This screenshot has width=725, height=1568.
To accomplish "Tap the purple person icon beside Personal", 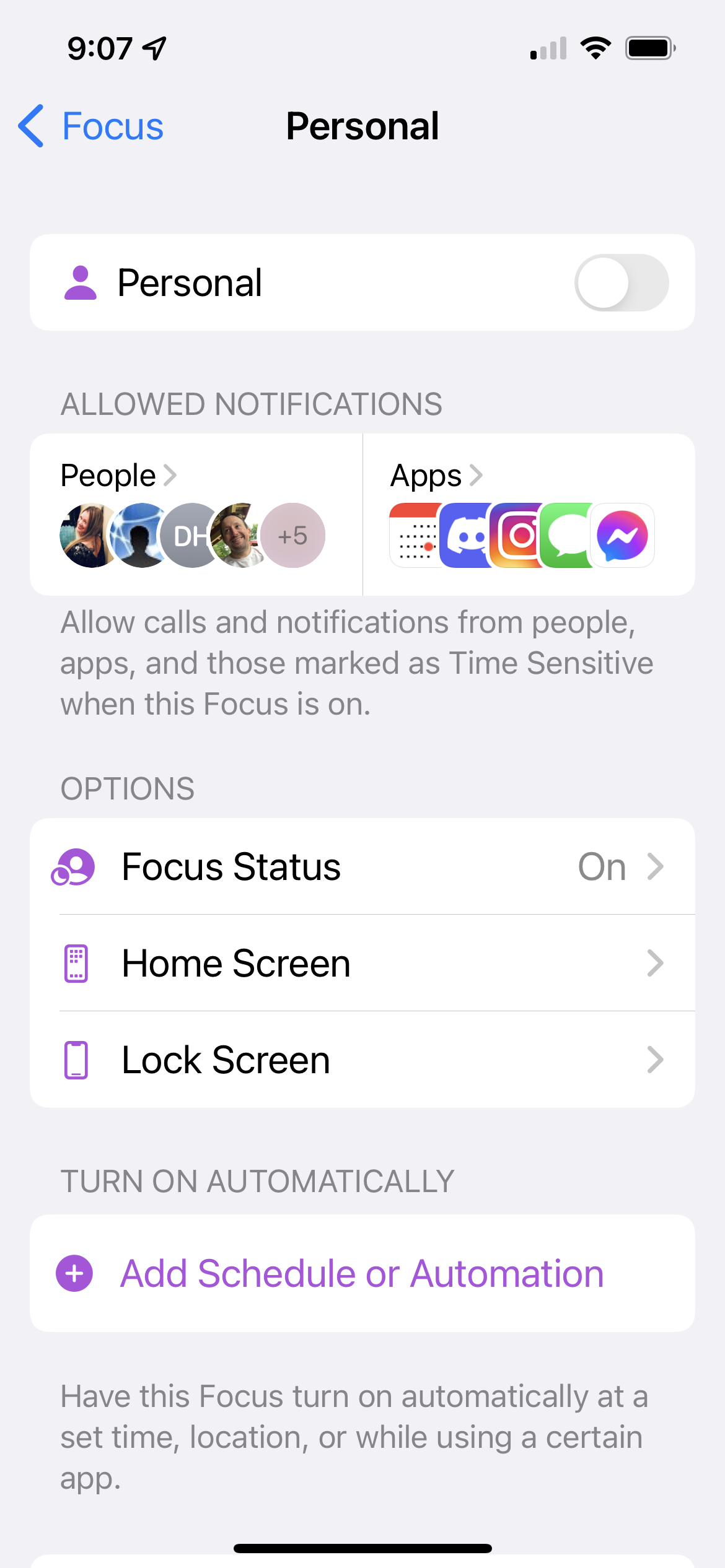I will [x=79, y=282].
